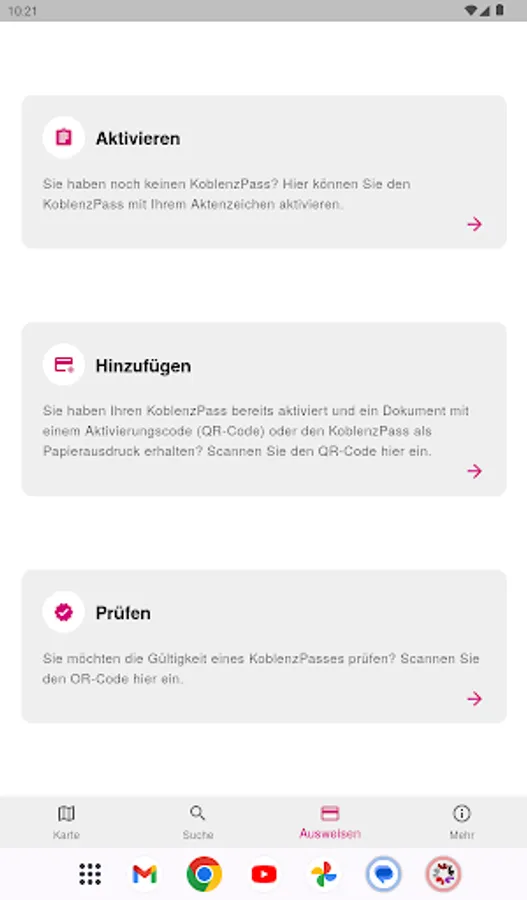Switch to the Suche tab

197,822
